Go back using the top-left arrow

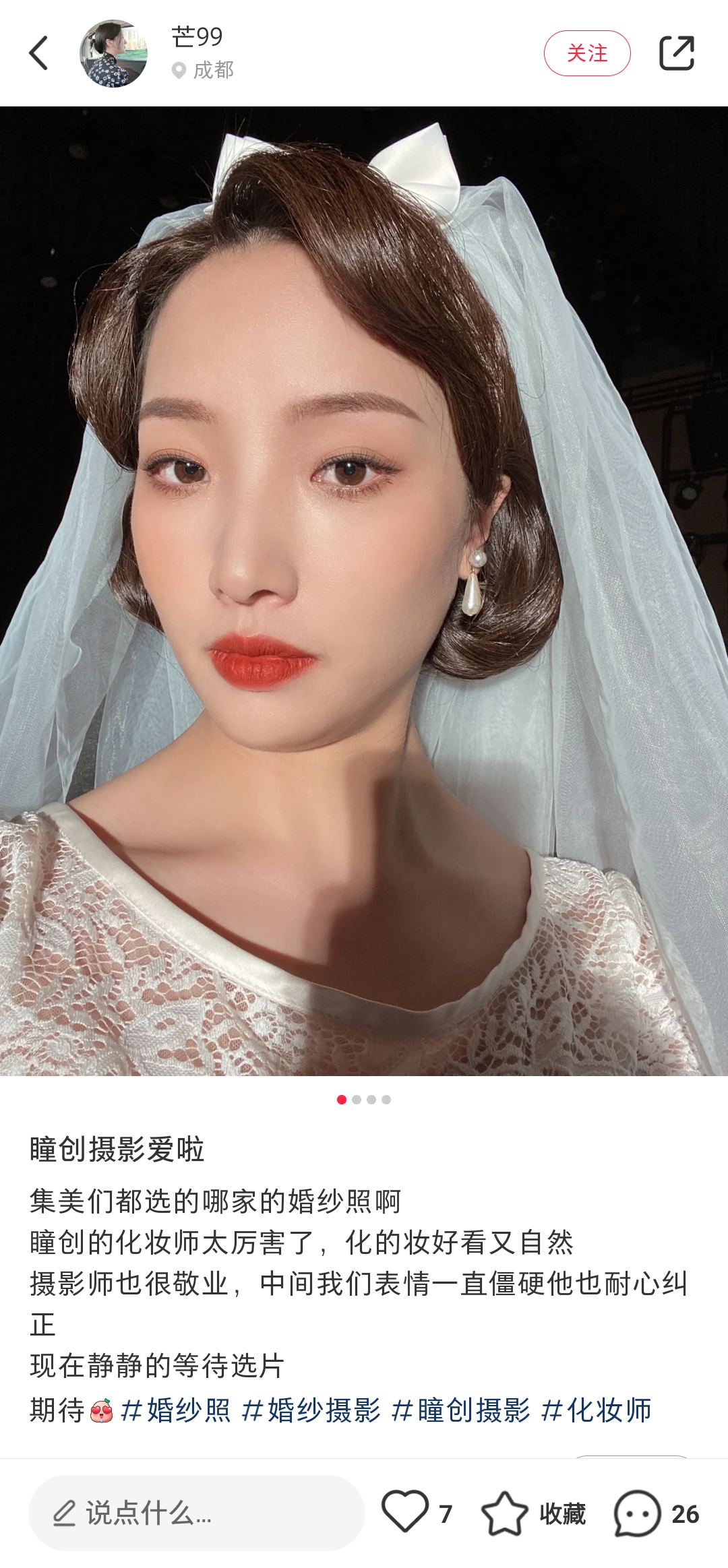click(39, 53)
